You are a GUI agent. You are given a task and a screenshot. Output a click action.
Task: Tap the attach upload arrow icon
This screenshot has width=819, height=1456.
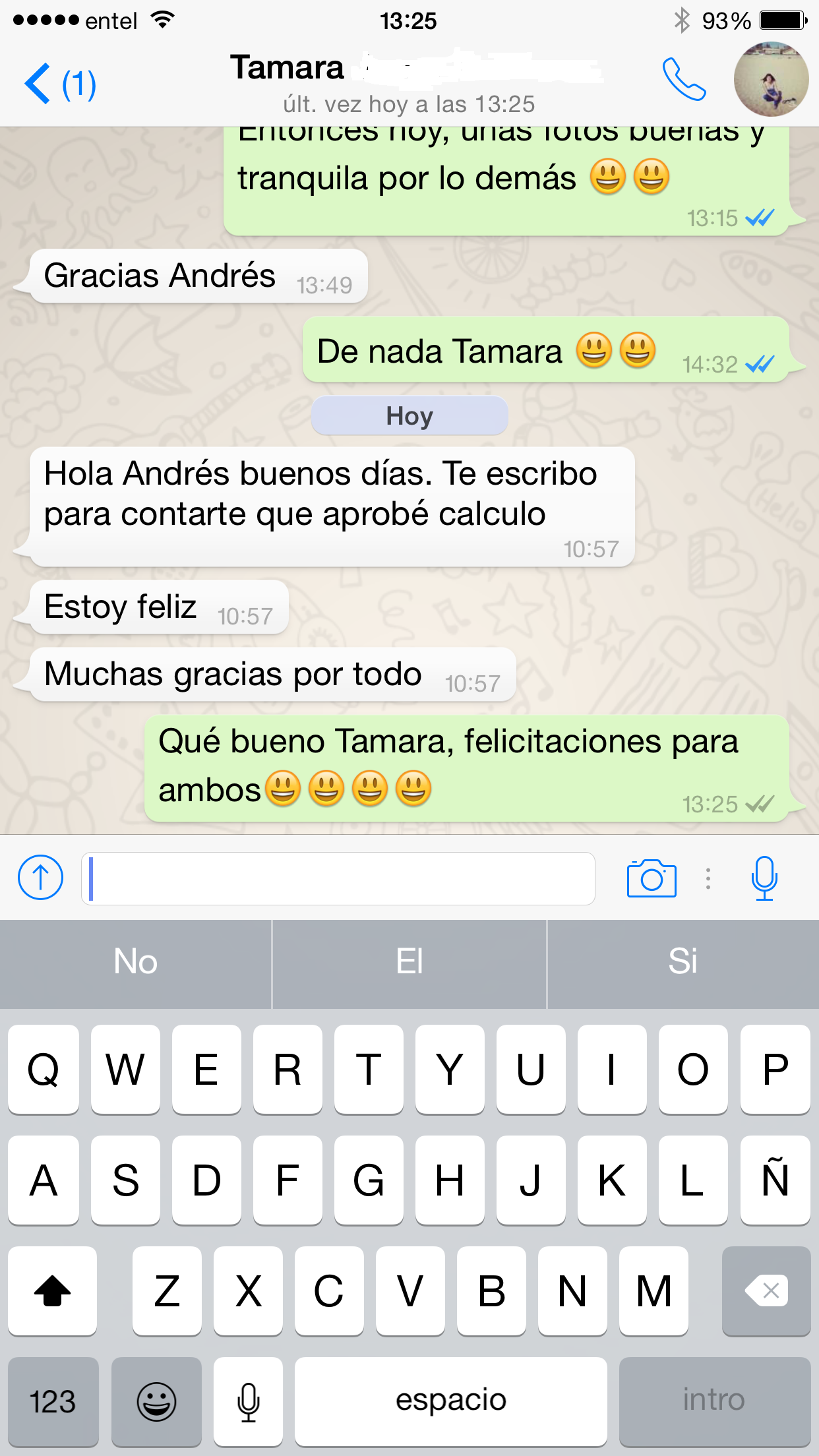41,878
